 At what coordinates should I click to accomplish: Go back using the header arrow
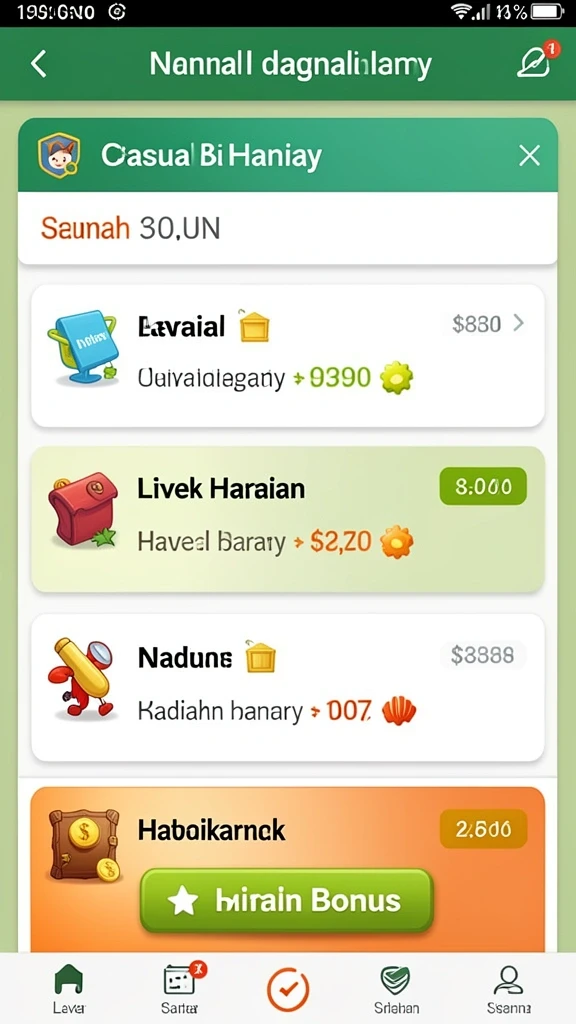pos(39,65)
